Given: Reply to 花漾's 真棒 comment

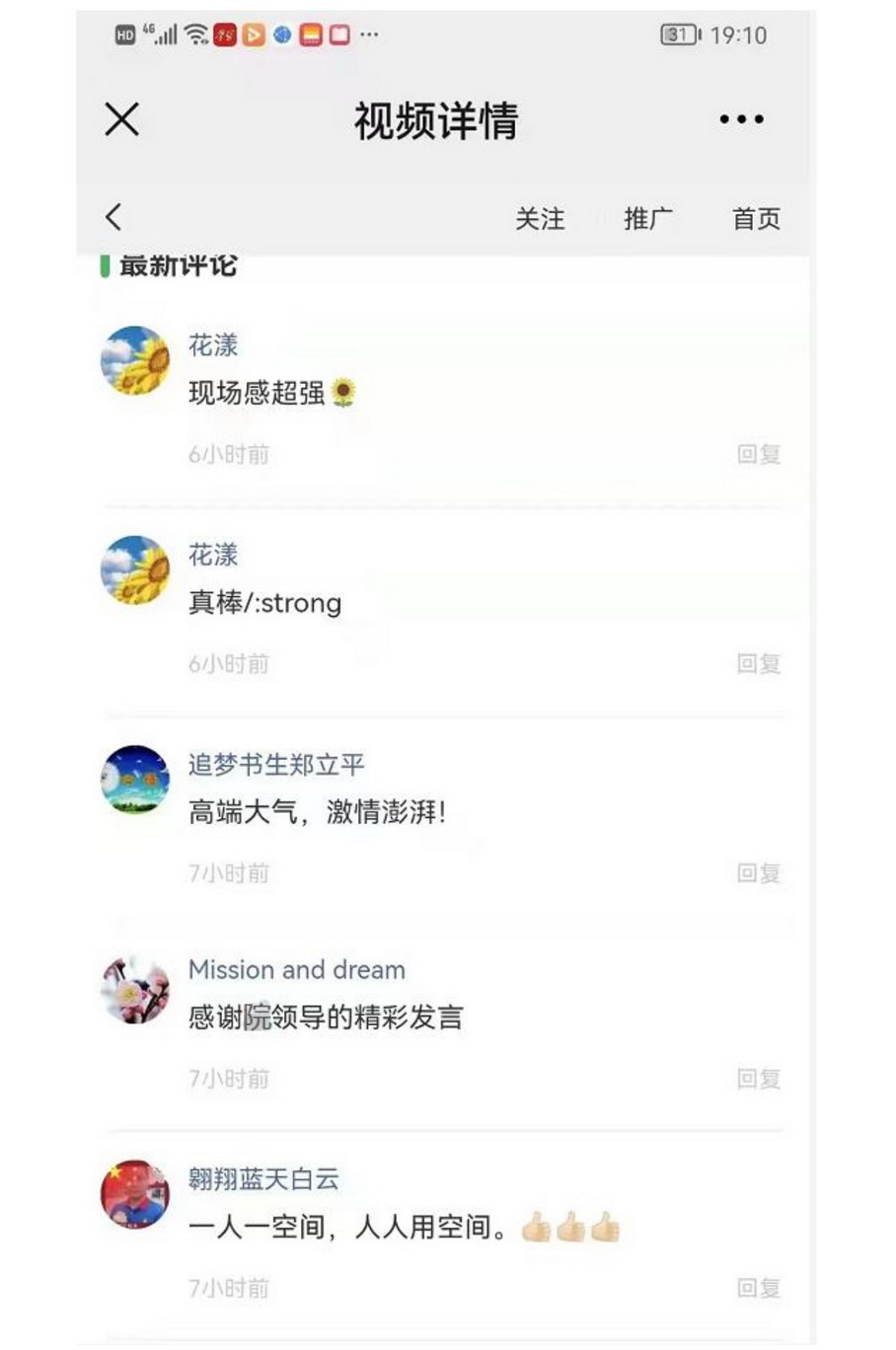Looking at the screenshot, I should coord(759,663).
